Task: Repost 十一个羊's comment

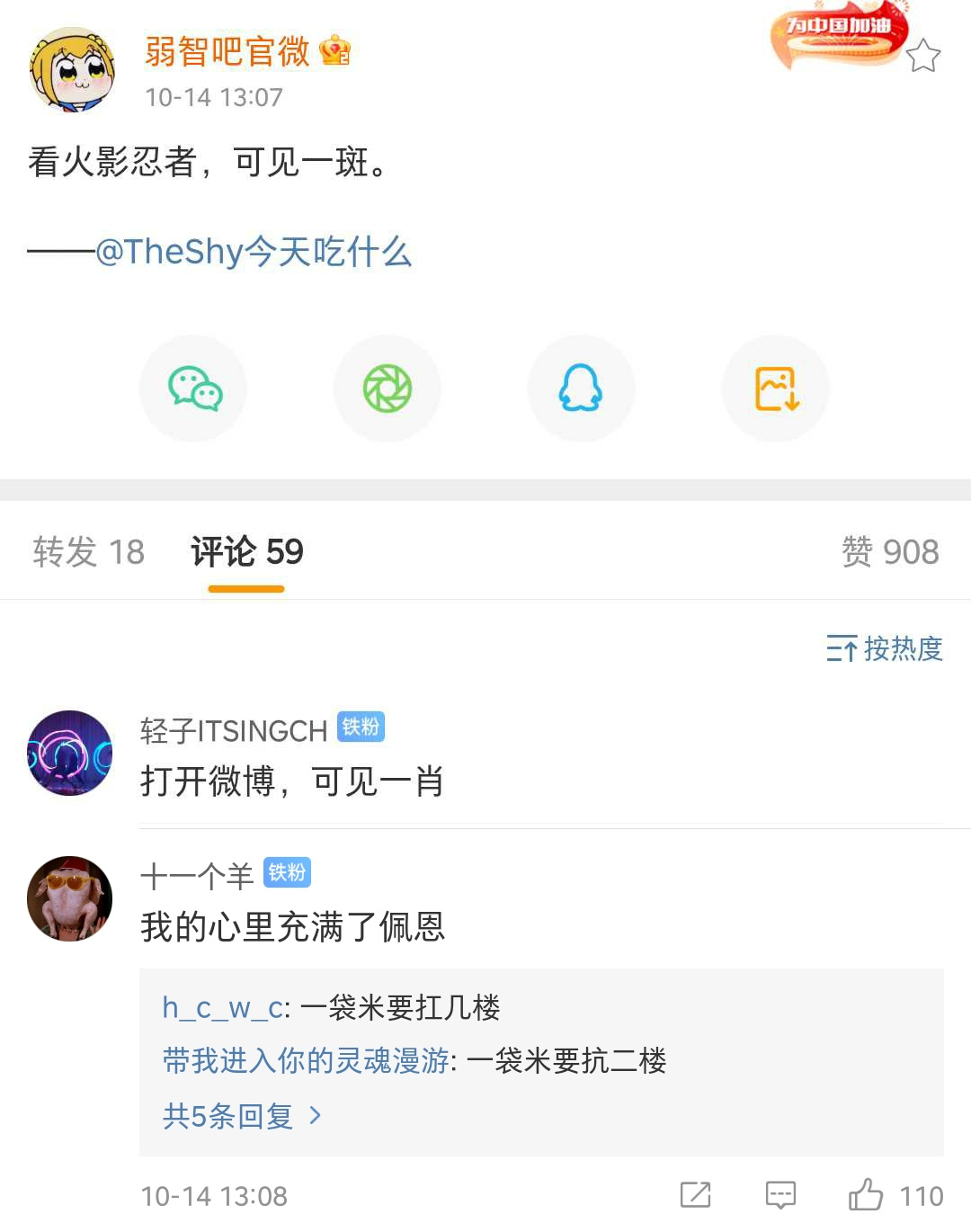Action: 695,1195
